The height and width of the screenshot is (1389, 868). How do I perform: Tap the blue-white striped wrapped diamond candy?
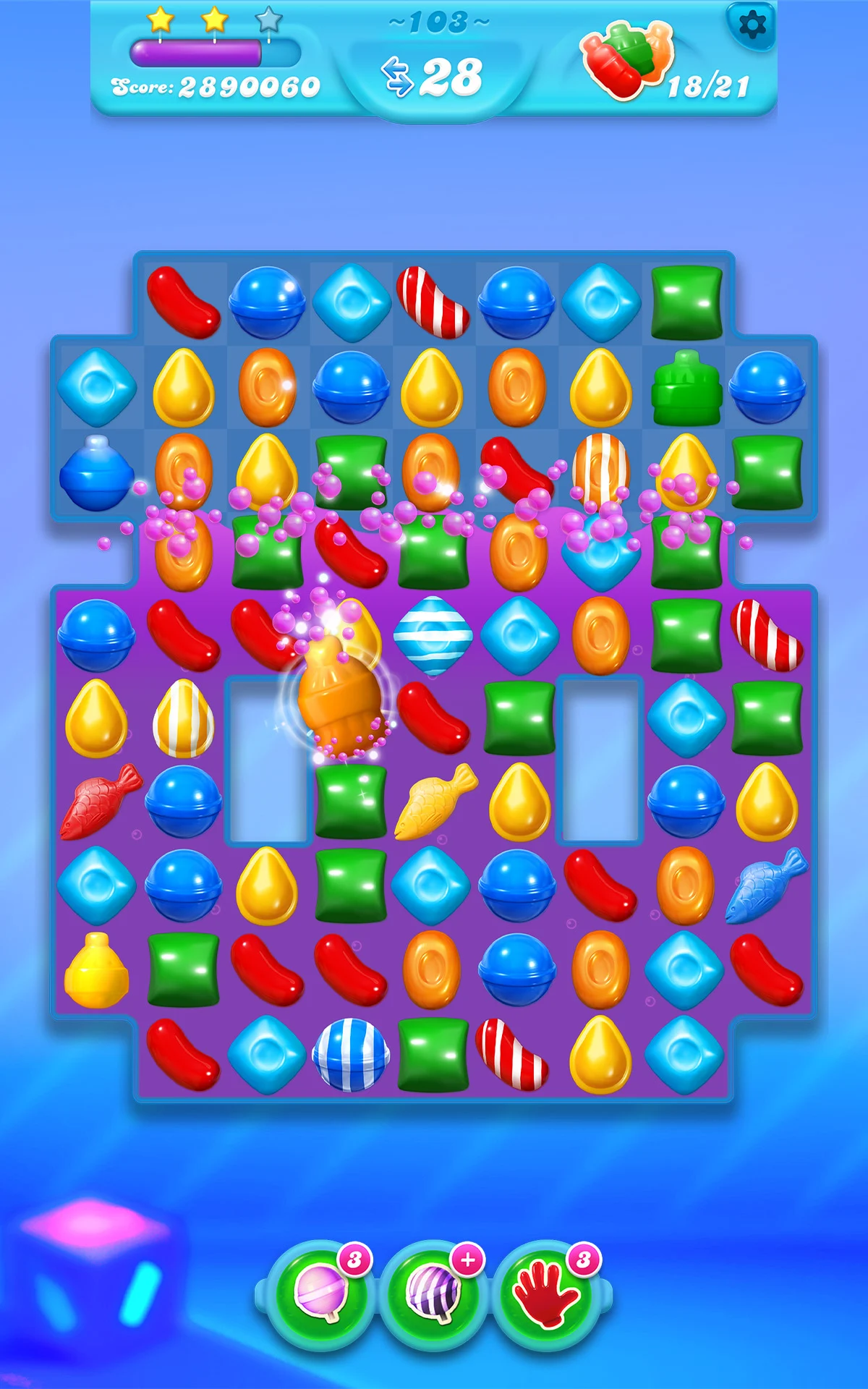433,634
